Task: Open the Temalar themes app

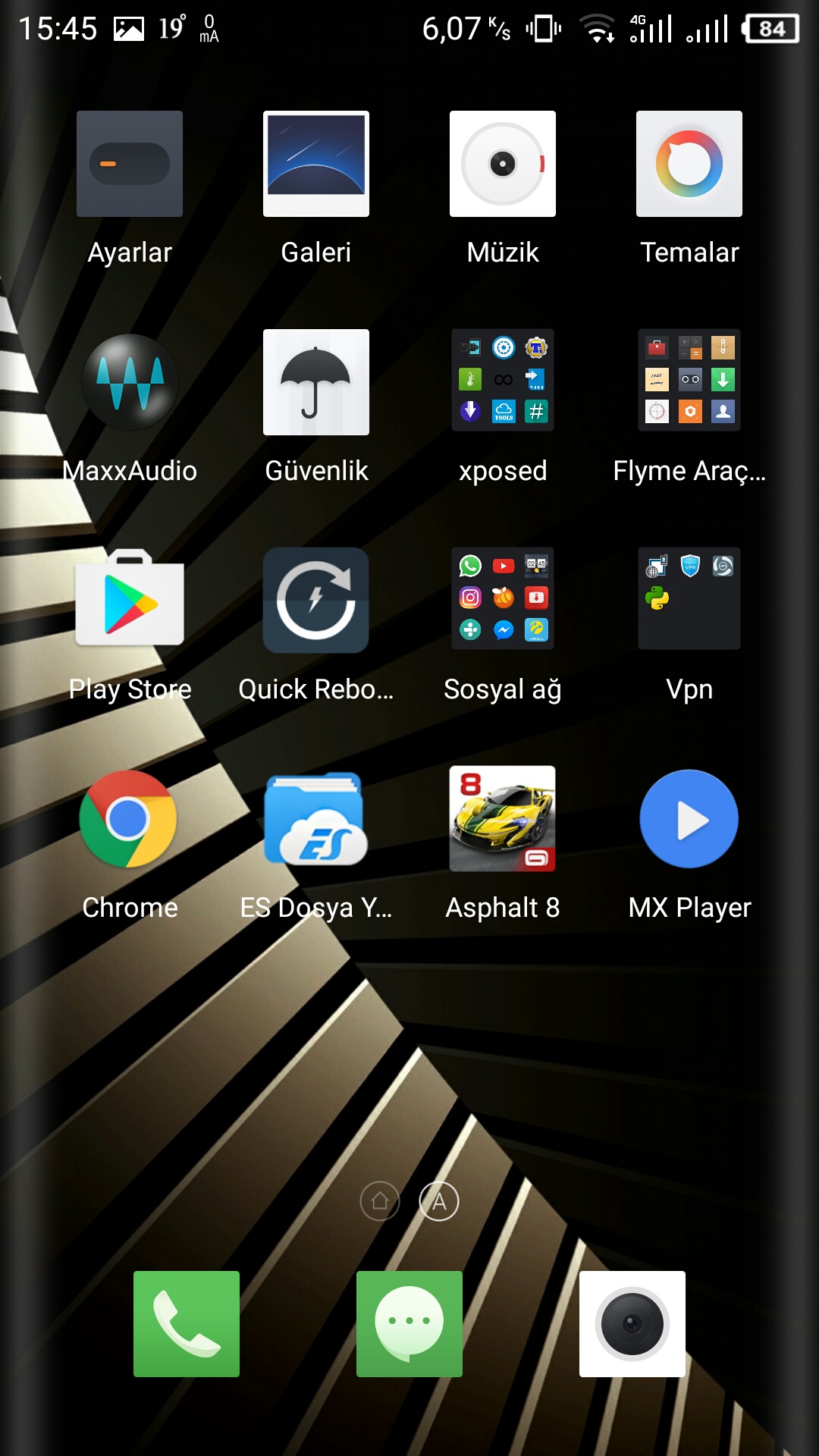Action: 689,164
